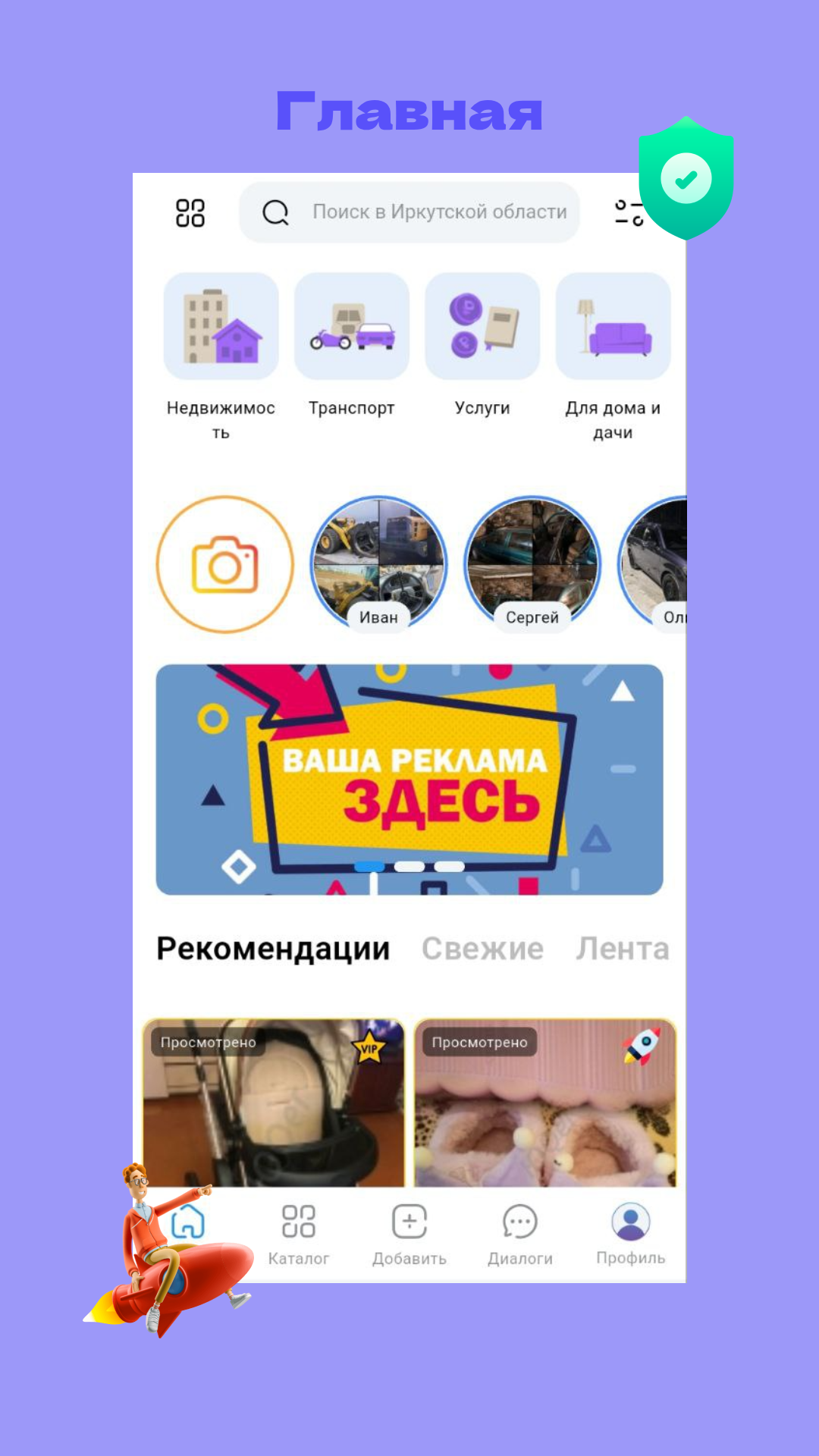The width and height of the screenshot is (819, 1456).
Task: Open the Для дома и дачи category
Action: click(x=613, y=326)
